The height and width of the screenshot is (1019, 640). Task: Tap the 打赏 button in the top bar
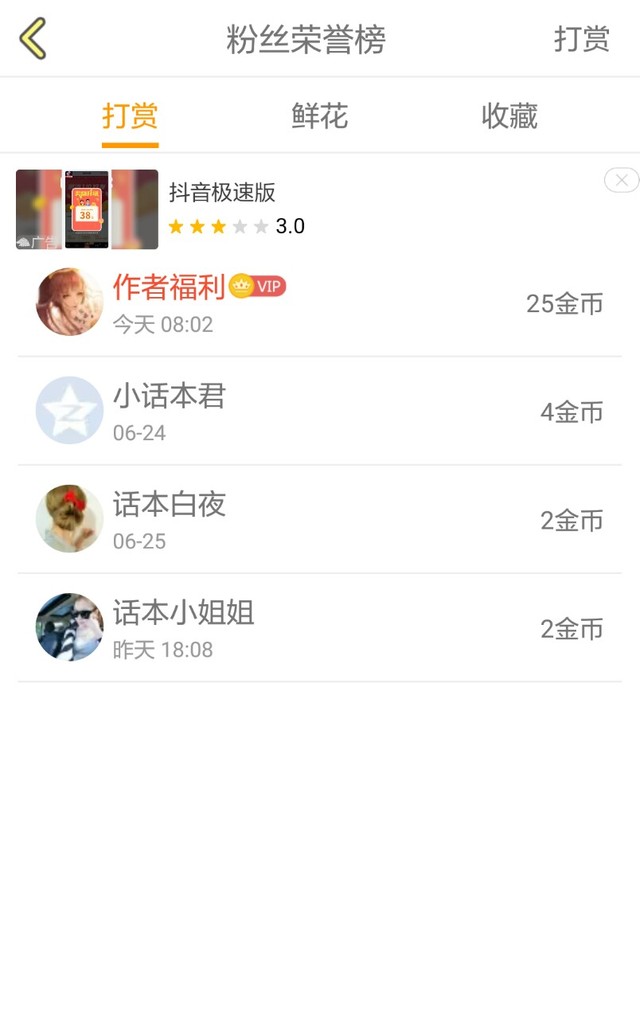click(581, 39)
